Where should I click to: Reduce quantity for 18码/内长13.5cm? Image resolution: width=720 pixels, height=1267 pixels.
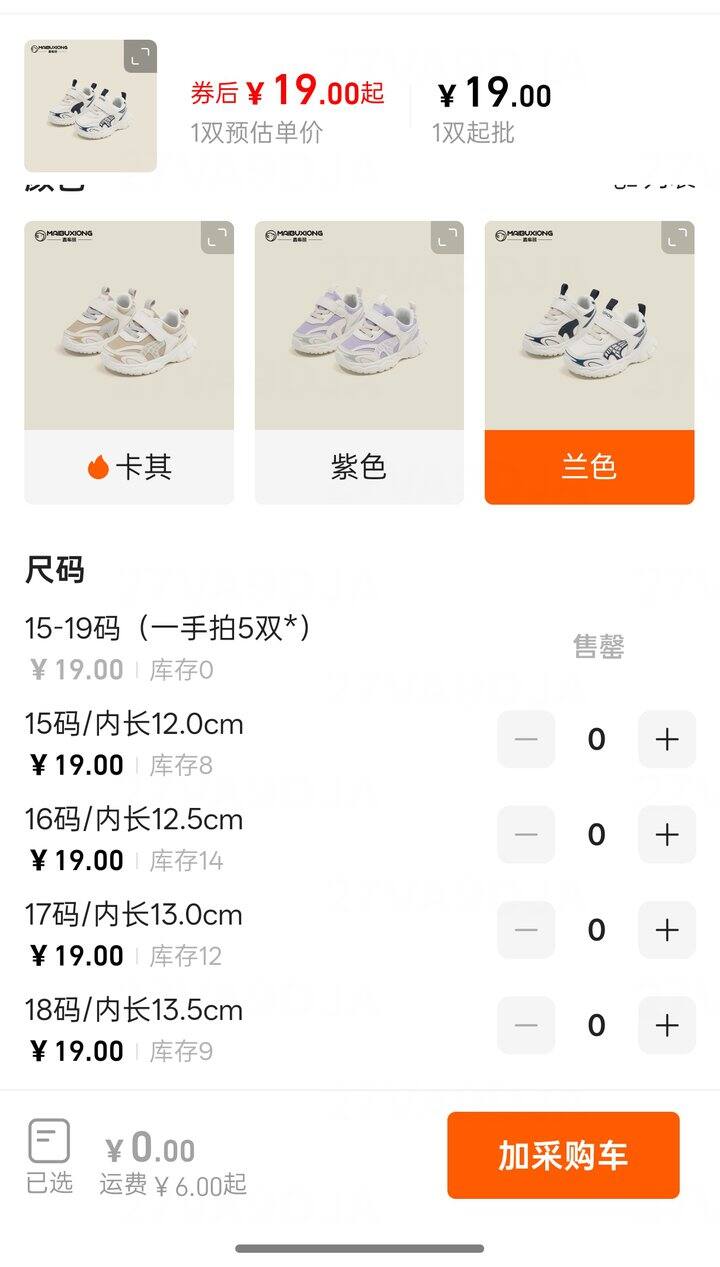[526, 1025]
